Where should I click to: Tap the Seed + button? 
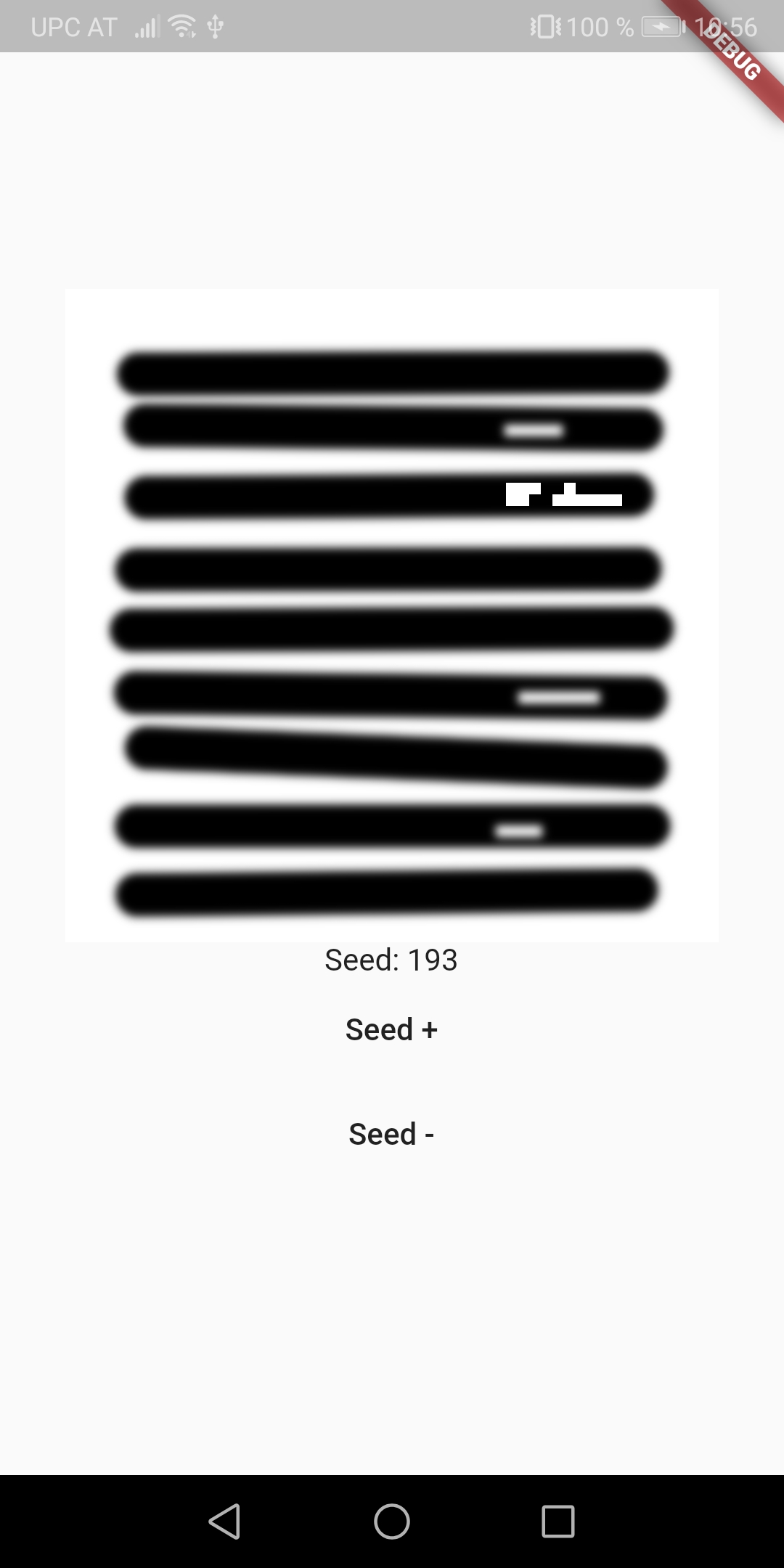tap(391, 1029)
